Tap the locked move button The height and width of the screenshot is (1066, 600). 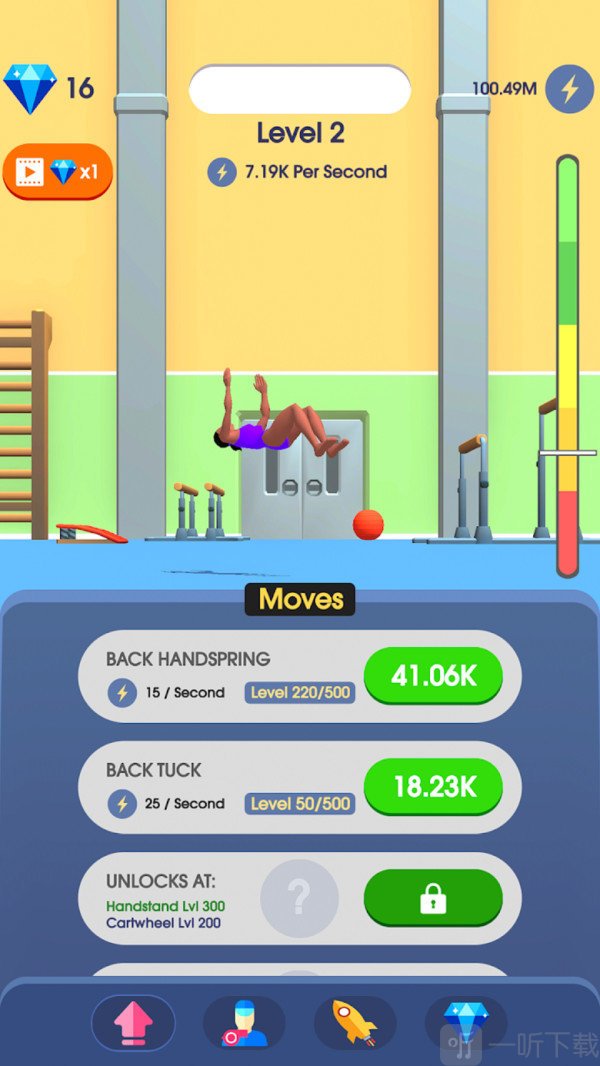(x=433, y=898)
